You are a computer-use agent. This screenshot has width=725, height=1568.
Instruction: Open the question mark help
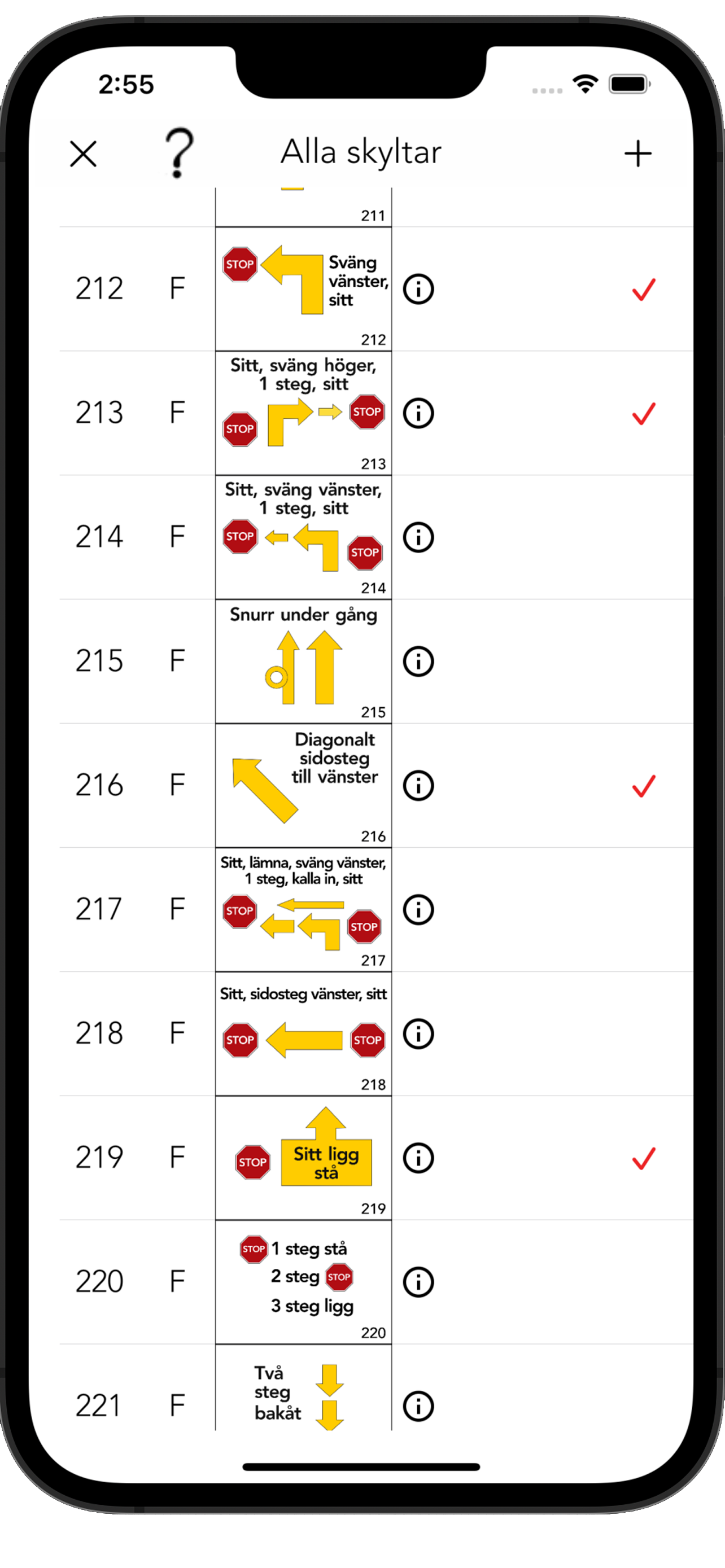click(179, 153)
